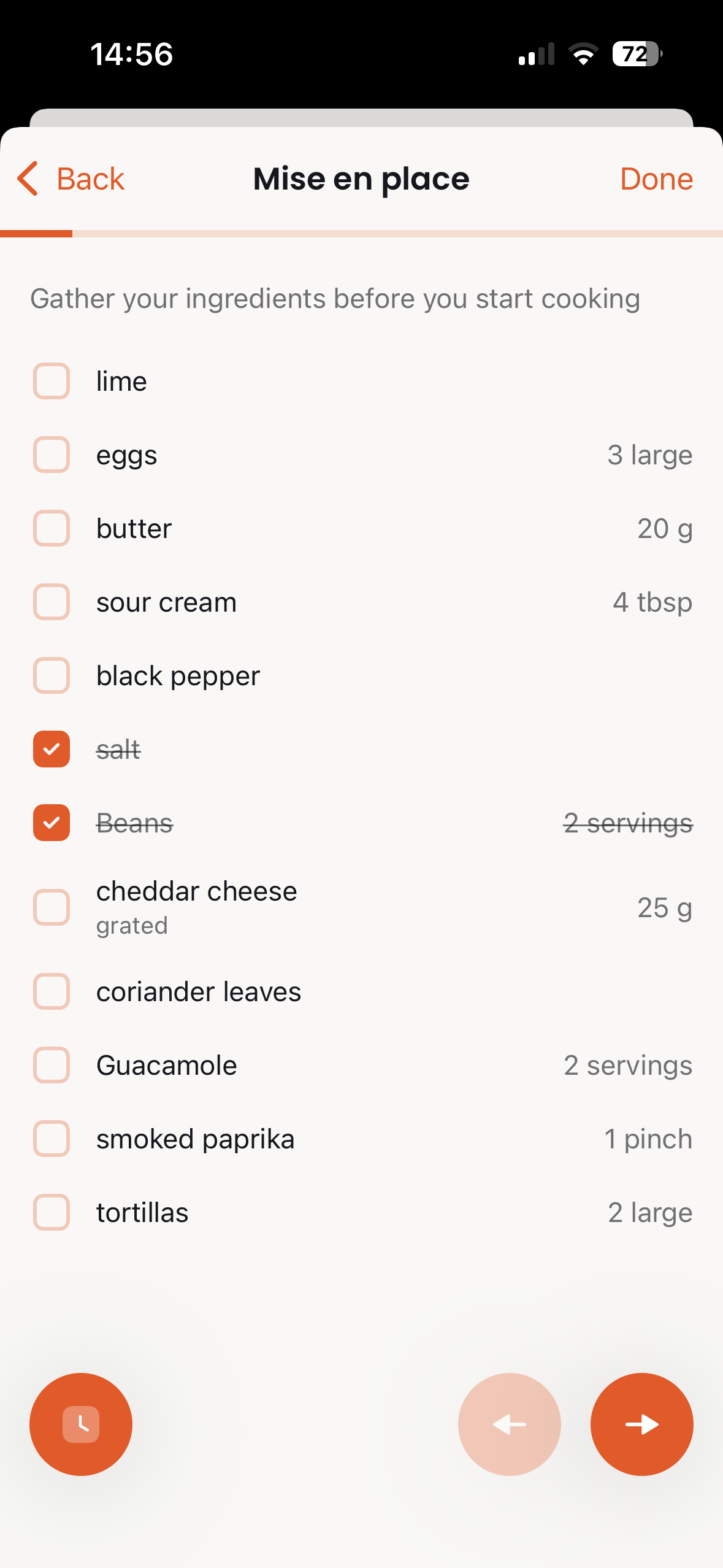
Task: Check off the butter ingredient
Action: (x=51, y=528)
